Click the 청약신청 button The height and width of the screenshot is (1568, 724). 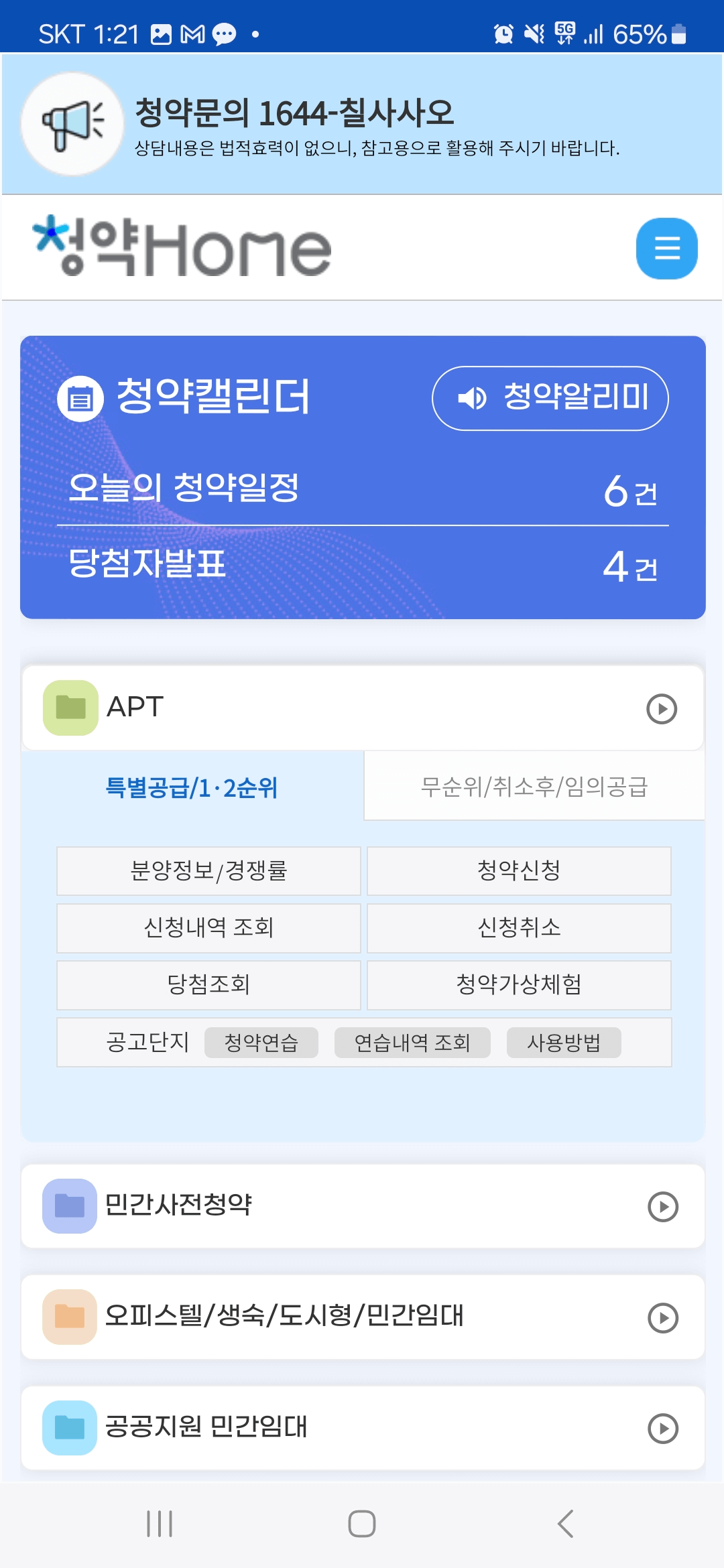(518, 870)
